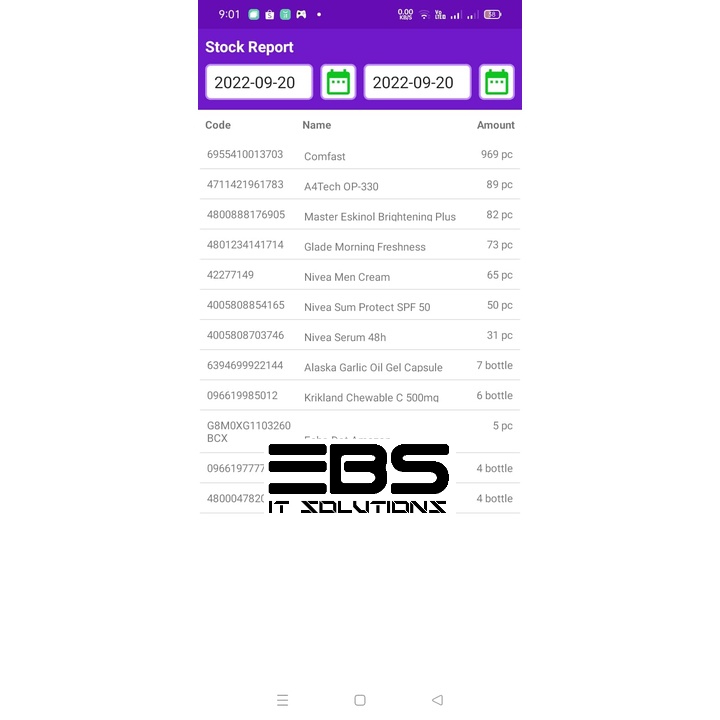
Task: Edit the start date field
Action: pyautogui.click(x=259, y=82)
